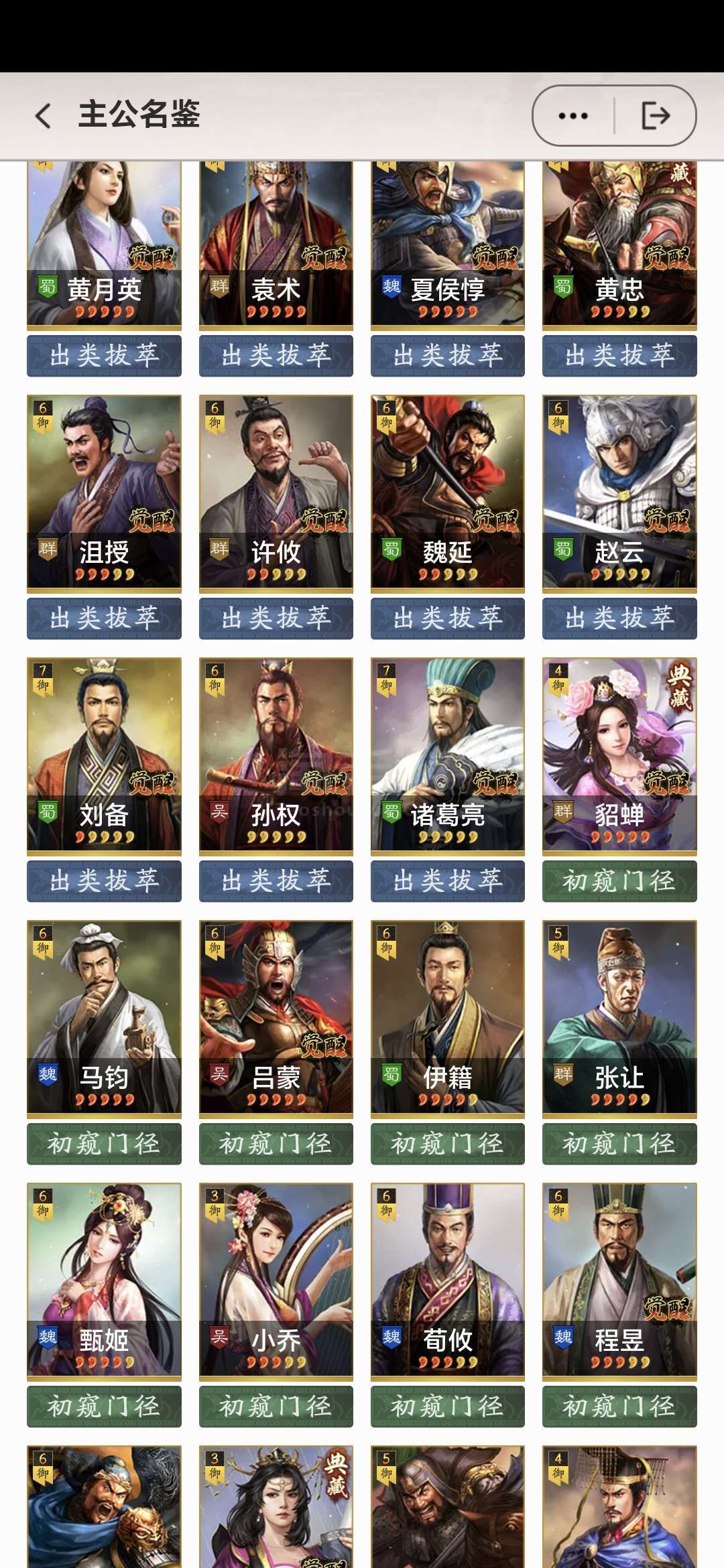Open the 马钧 card
The width and height of the screenshot is (724, 1568).
point(104,1018)
